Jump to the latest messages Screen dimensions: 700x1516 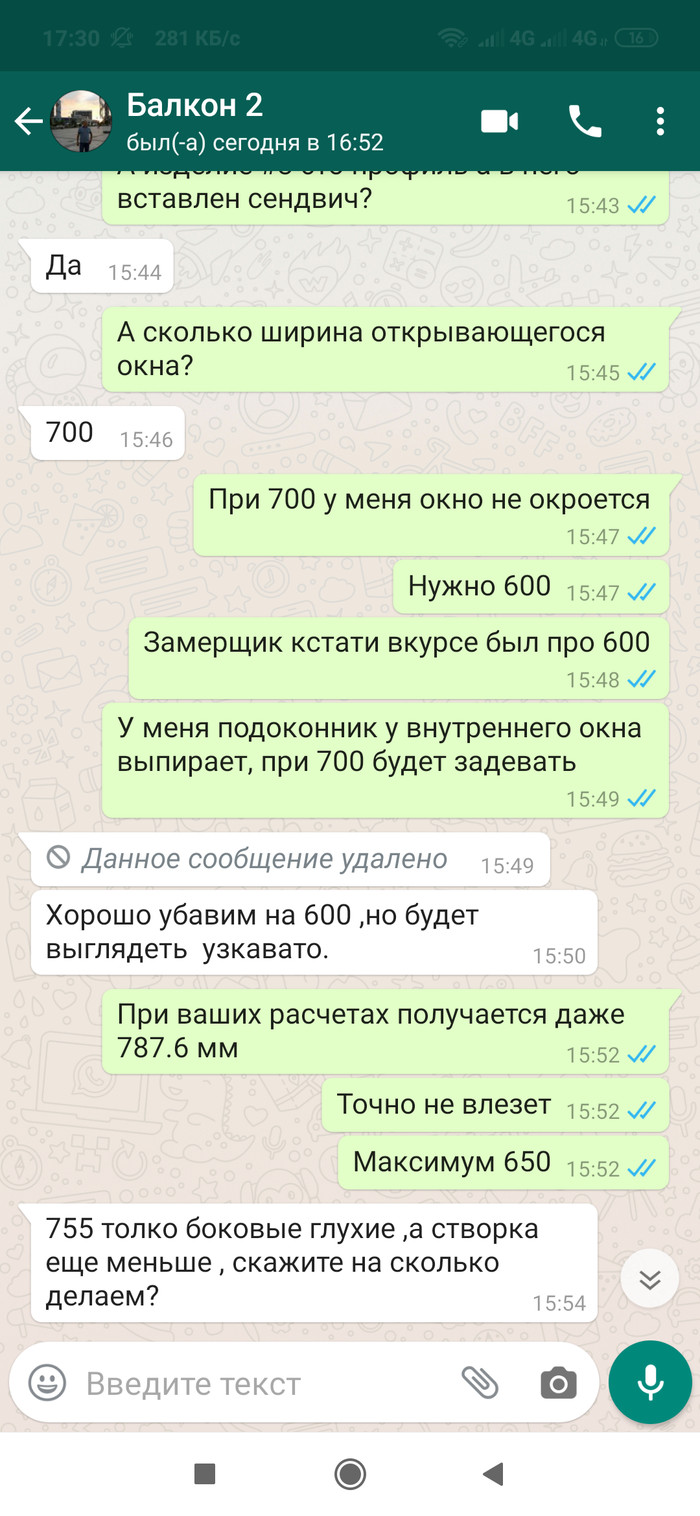click(x=650, y=1280)
